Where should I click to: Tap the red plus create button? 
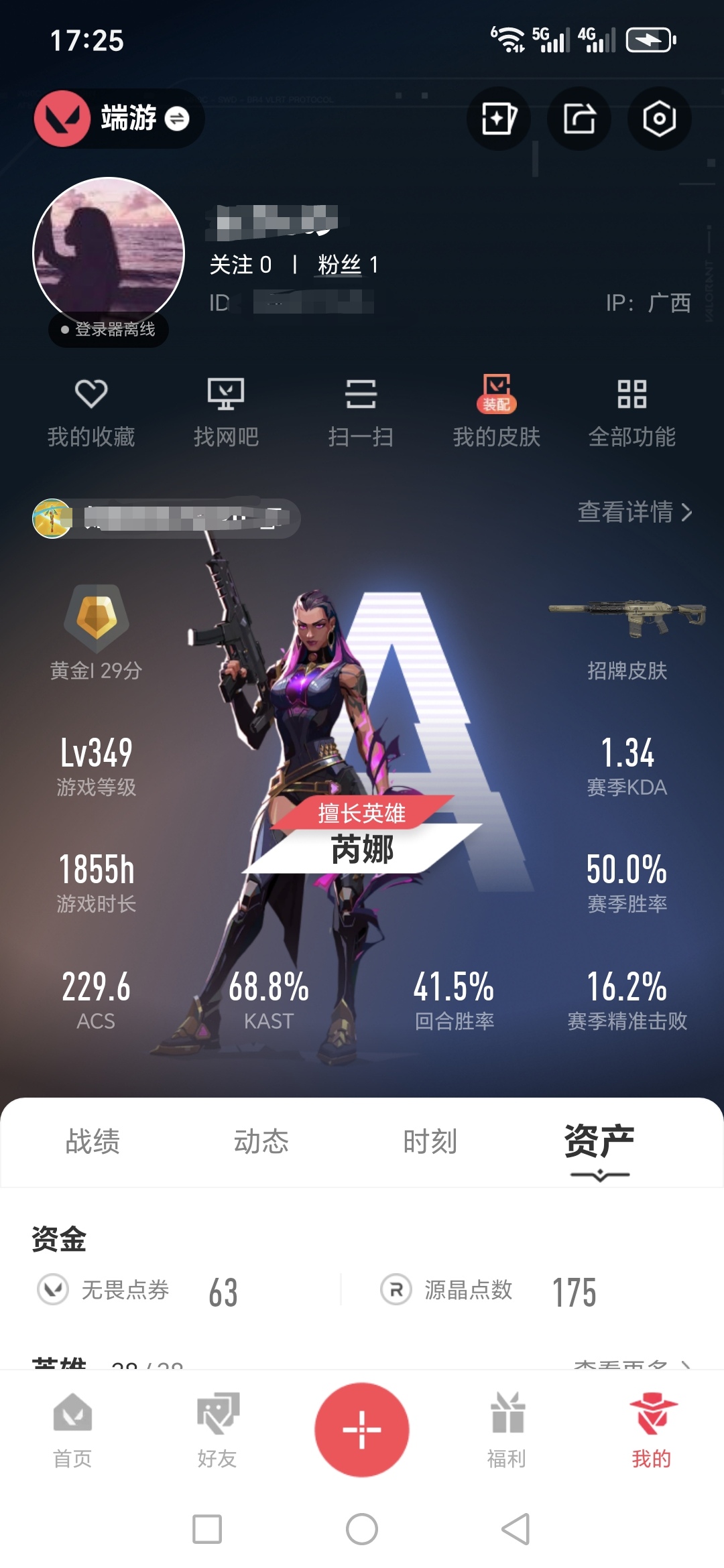coord(362,1429)
